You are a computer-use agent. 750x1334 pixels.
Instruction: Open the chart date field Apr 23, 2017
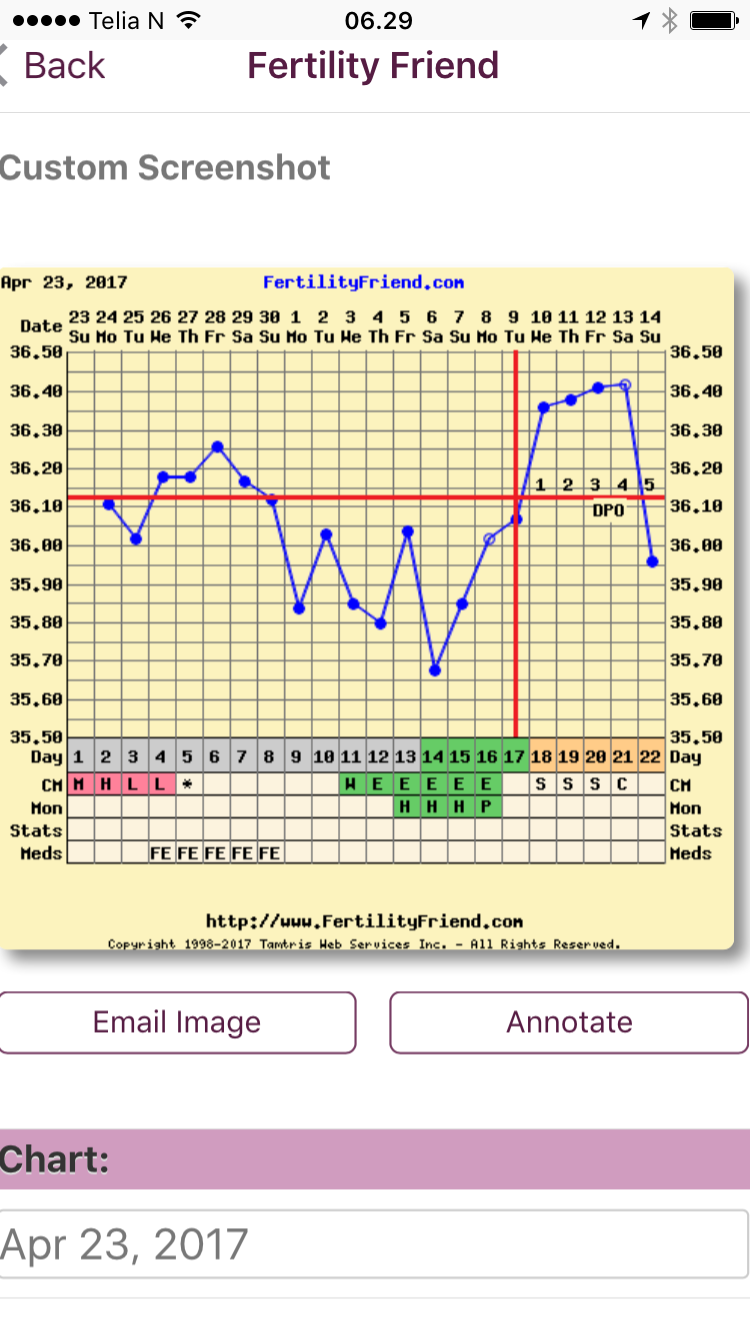coord(374,1244)
